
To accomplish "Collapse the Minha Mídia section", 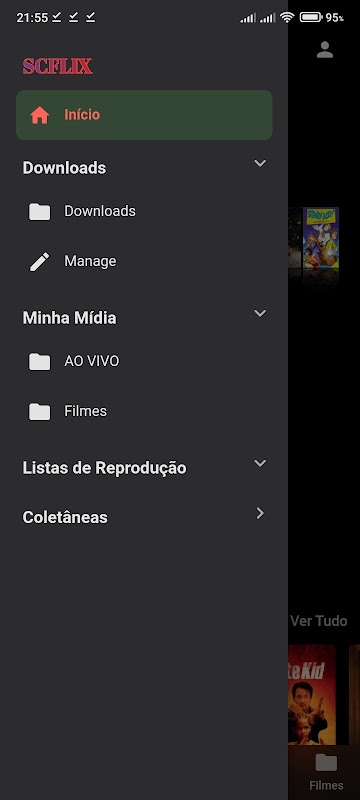I will pos(260,313).
